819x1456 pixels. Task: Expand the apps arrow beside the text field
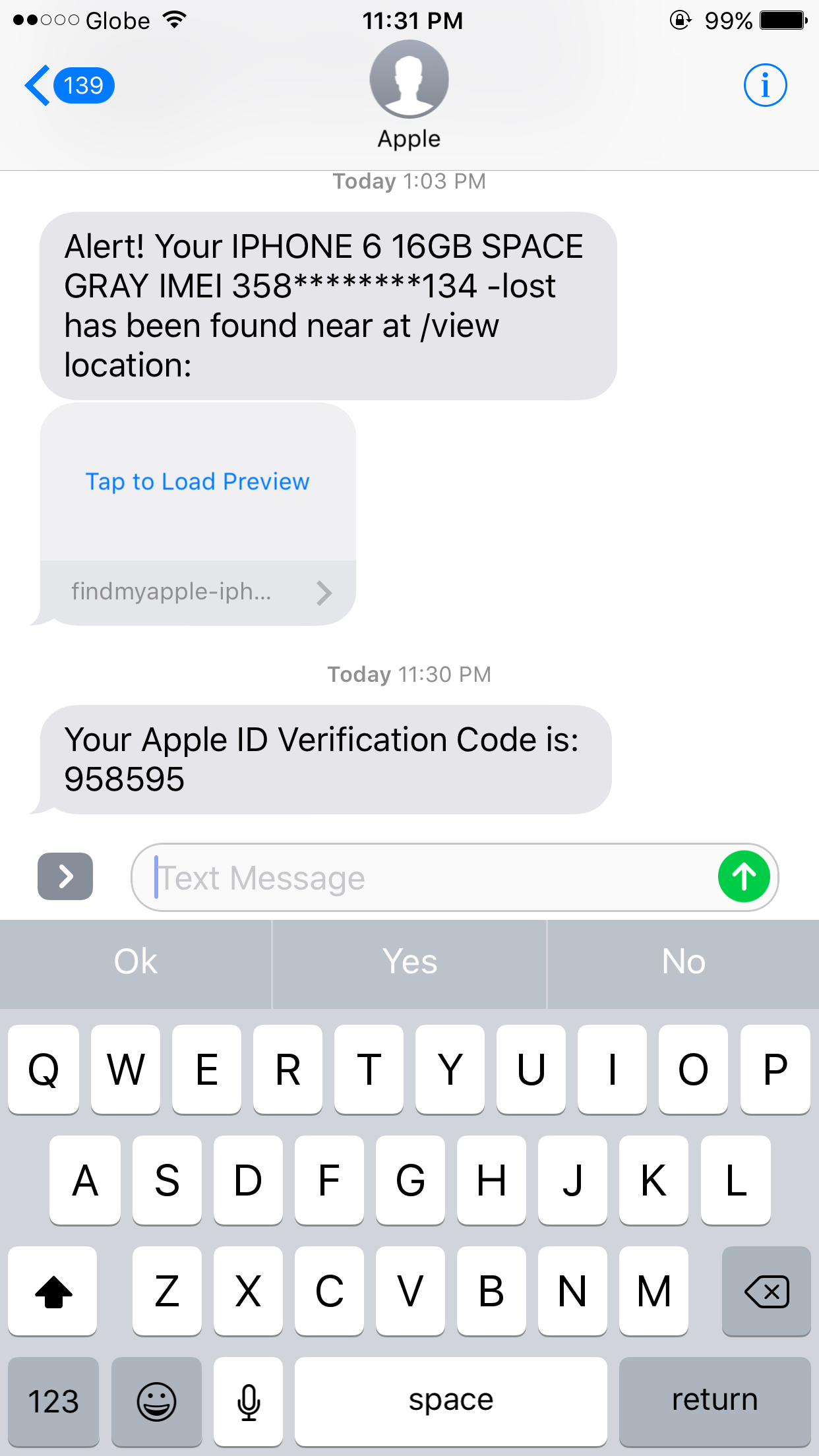(x=65, y=876)
